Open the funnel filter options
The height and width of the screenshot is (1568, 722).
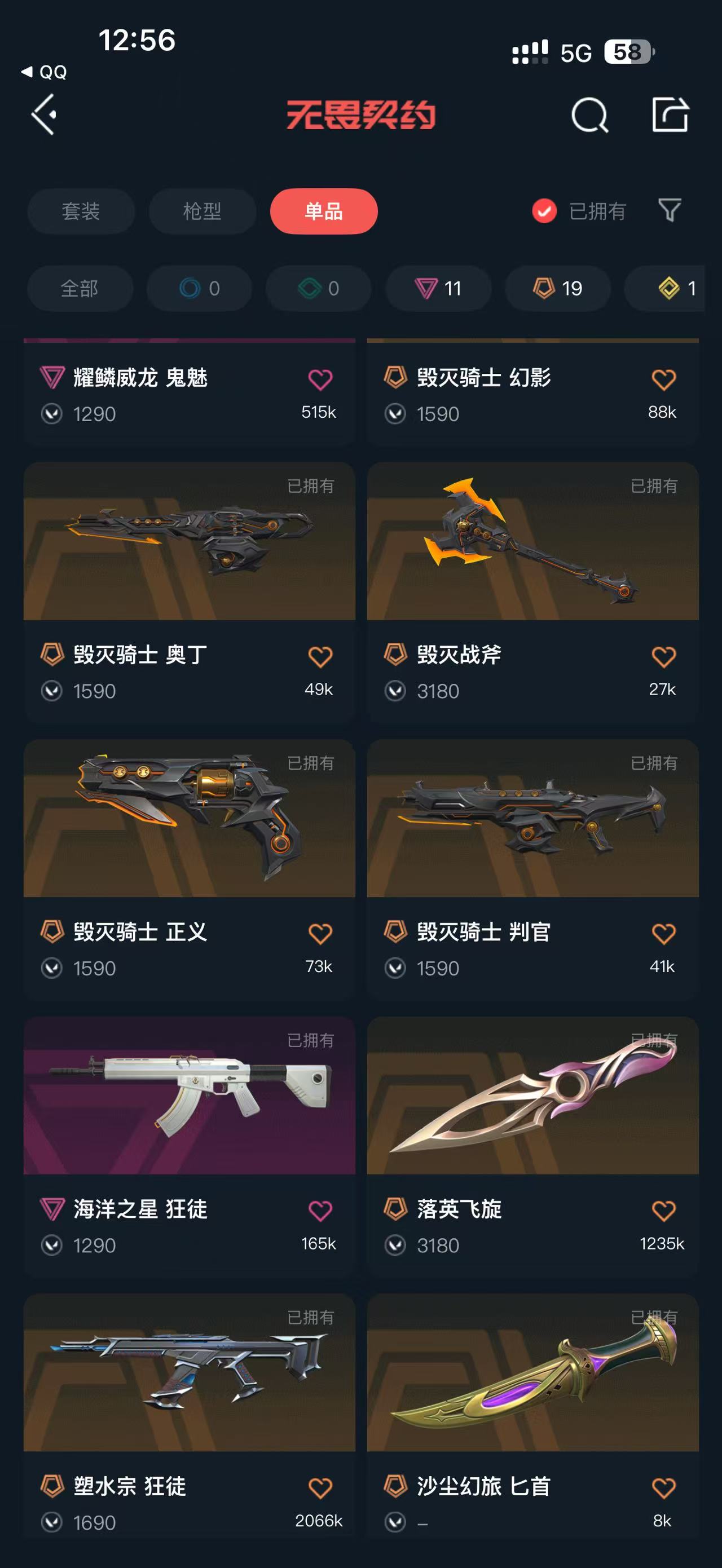point(670,211)
